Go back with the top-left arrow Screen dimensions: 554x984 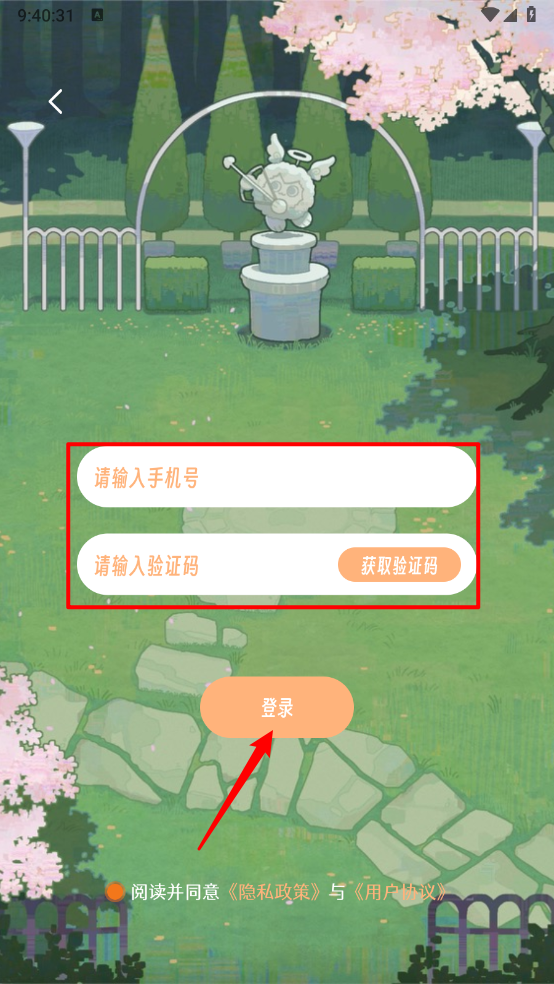tap(56, 102)
